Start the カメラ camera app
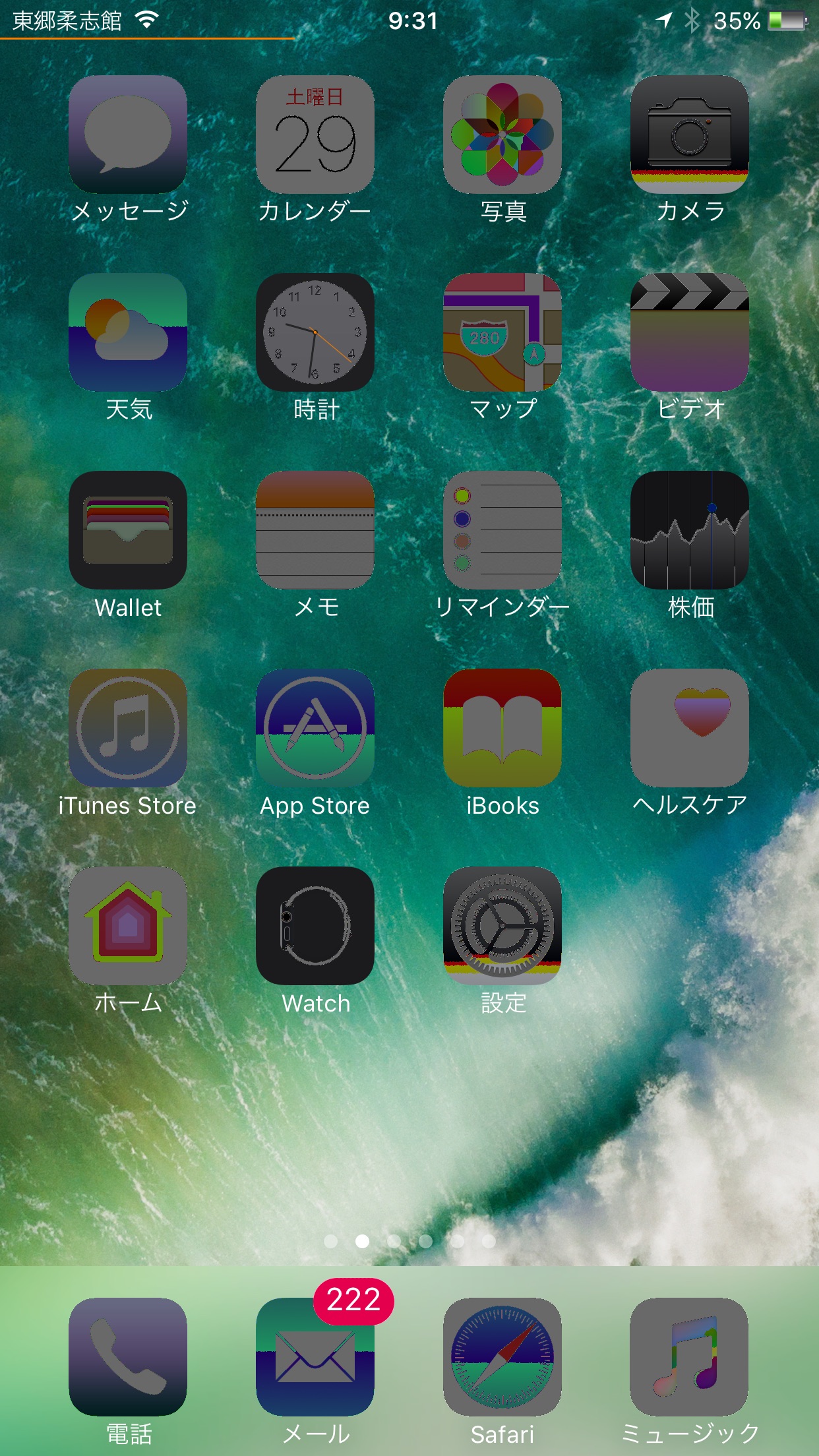This screenshot has width=819, height=1456. tap(690, 135)
